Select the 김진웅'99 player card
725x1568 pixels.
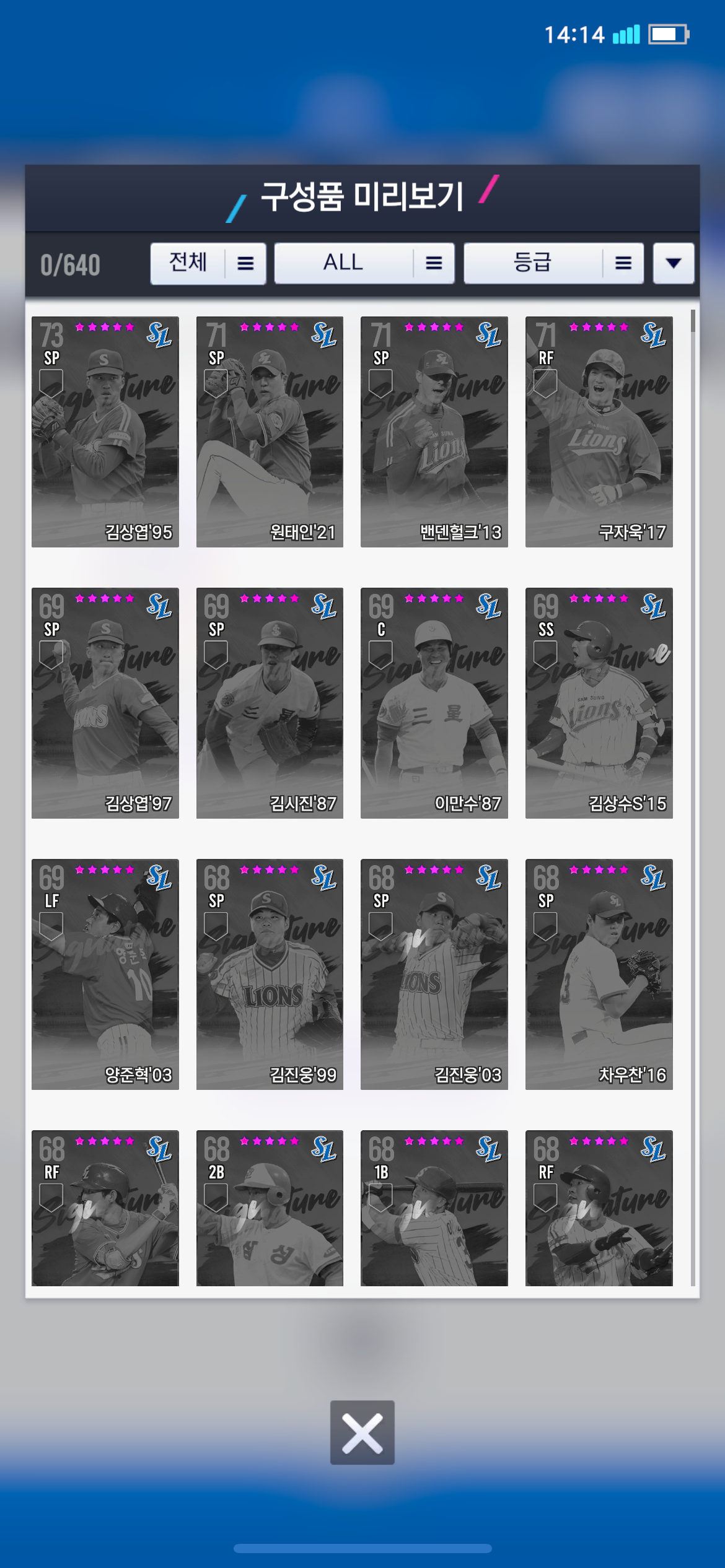point(270,974)
